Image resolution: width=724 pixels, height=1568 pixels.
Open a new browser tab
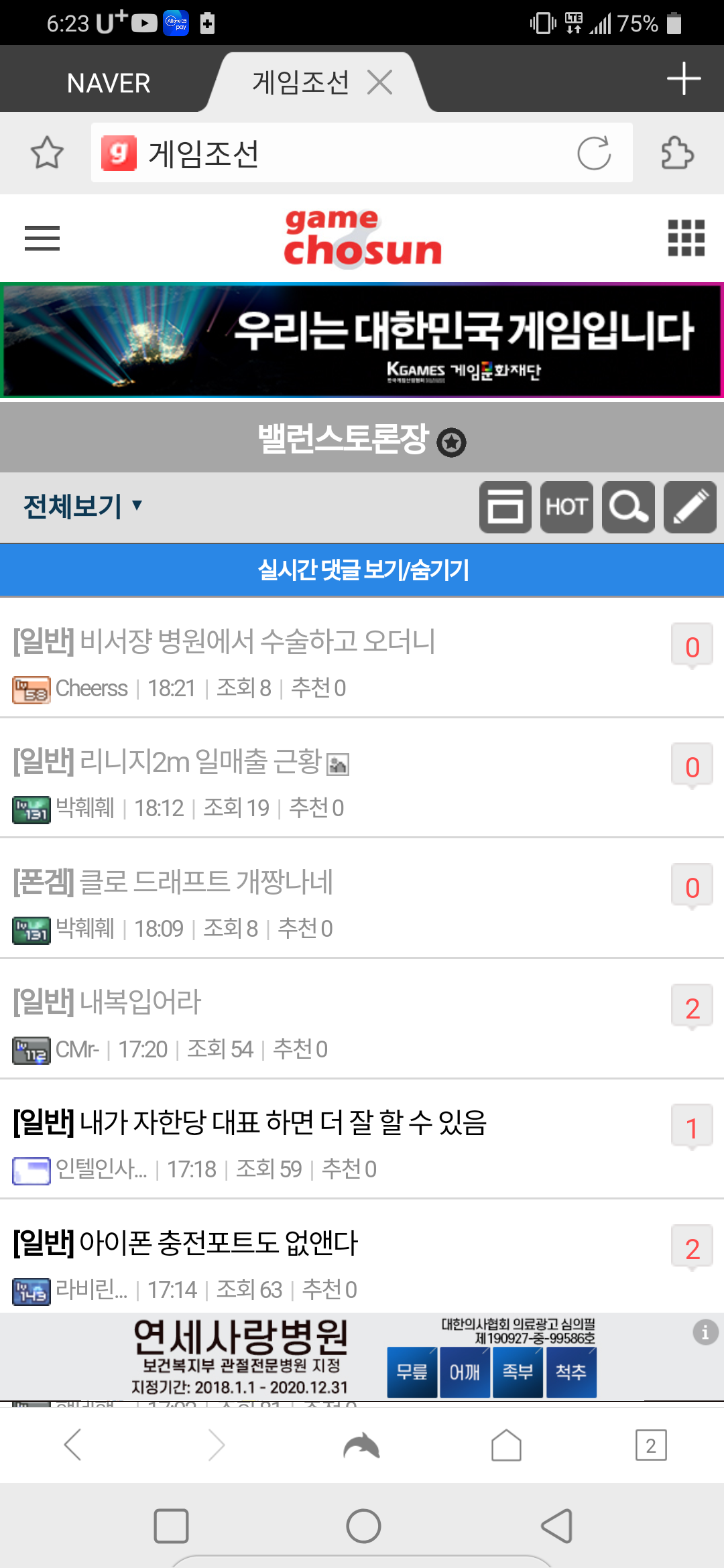pyautogui.click(x=683, y=79)
